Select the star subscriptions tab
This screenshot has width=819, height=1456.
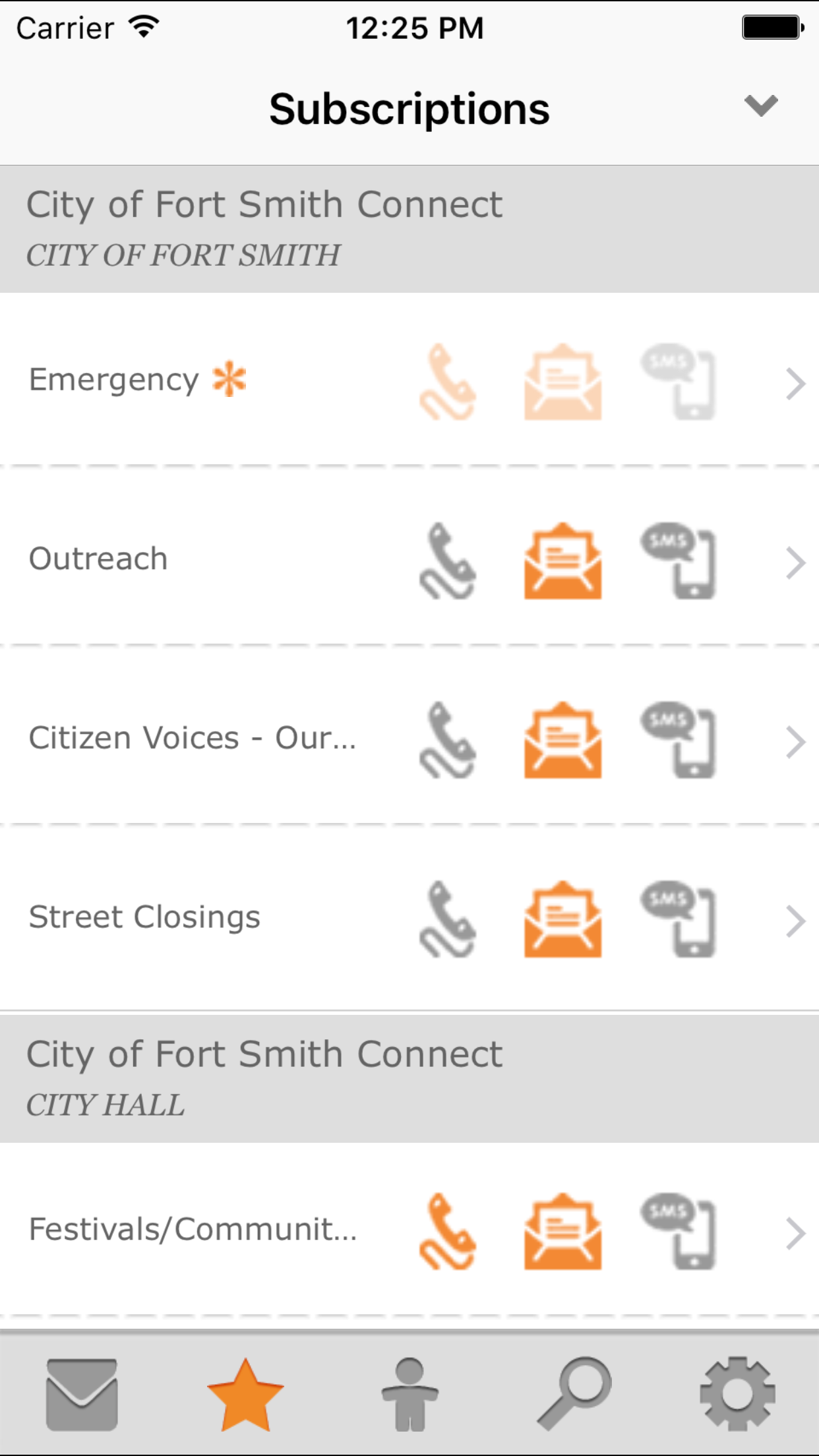click(245, 1394)
